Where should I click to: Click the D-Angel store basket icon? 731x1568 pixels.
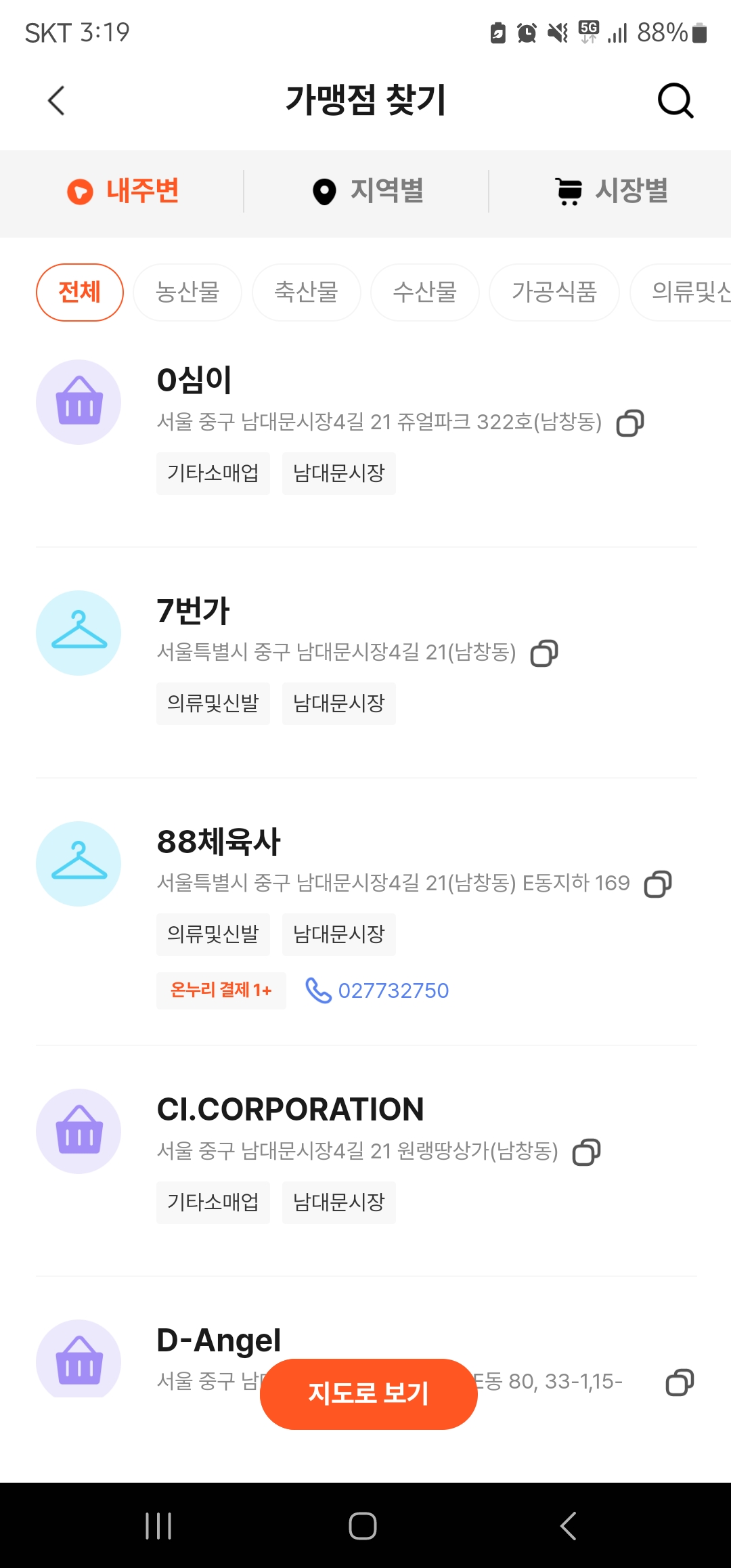click(79, 1362)
